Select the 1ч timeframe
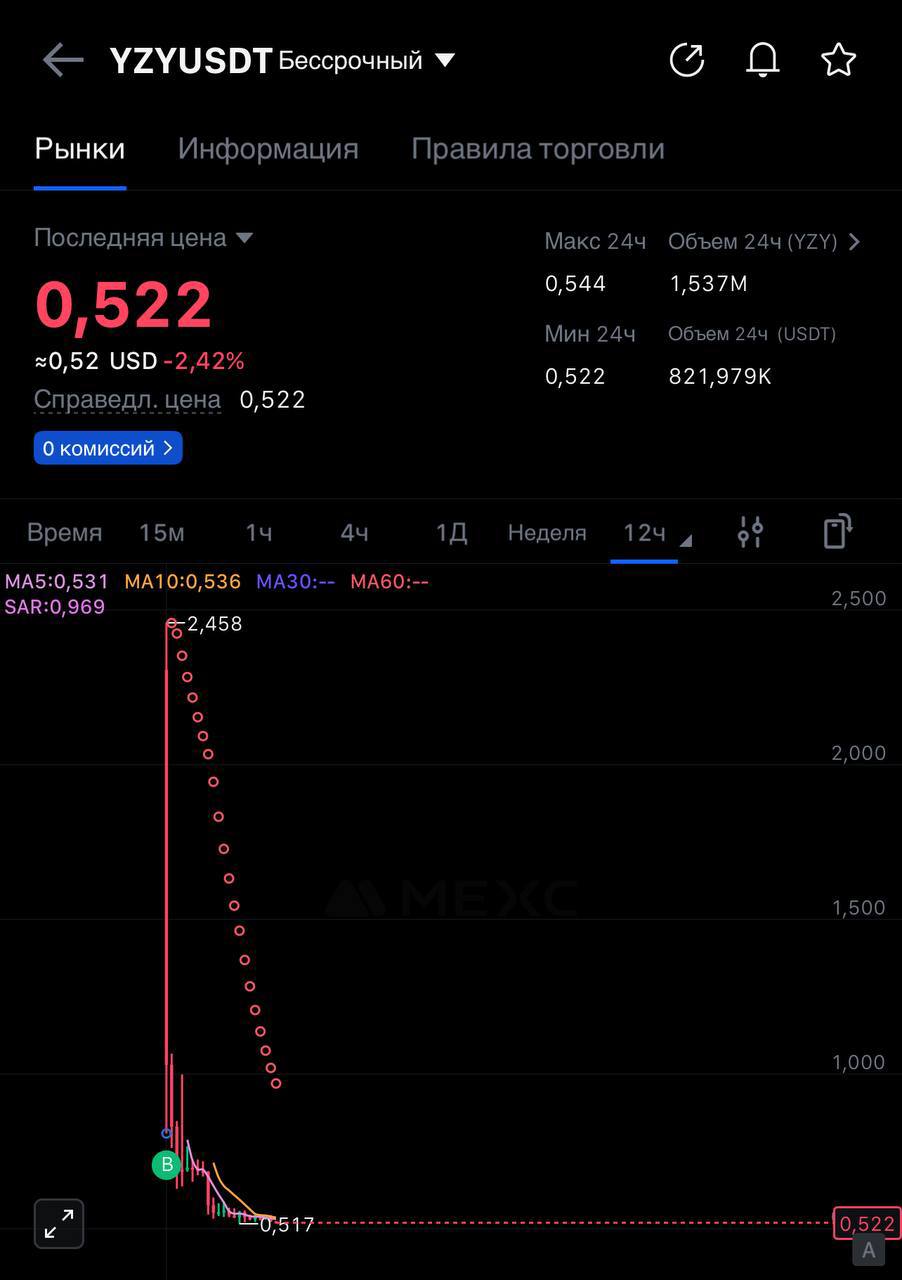 pyautogui.click(x=258, y=533)
